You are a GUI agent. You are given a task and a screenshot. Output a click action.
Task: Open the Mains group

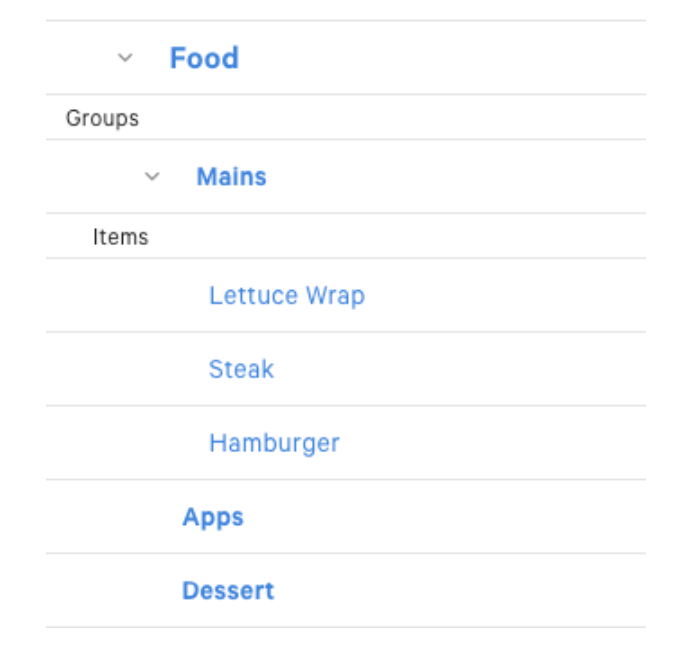pos(231,177)
